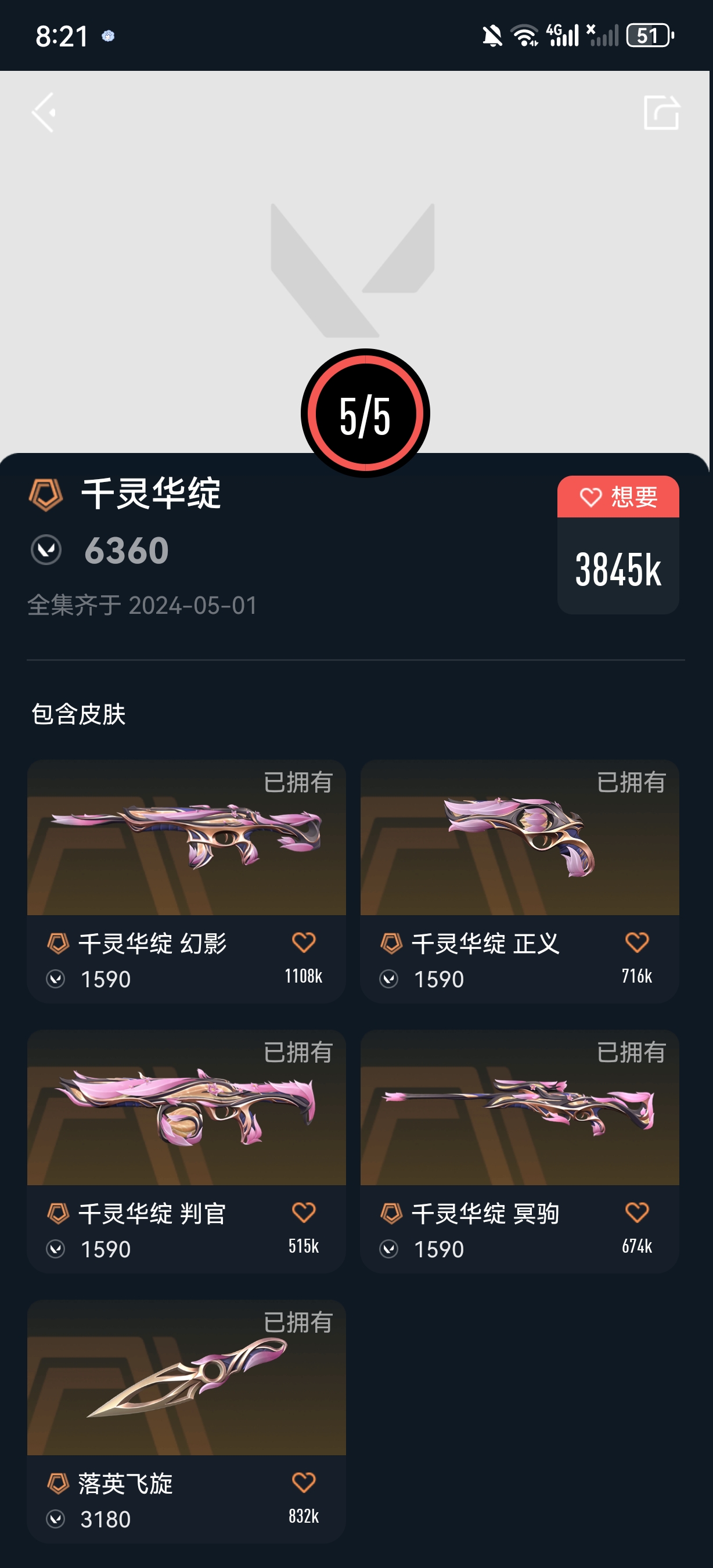Screen dimensions: 713x1568
Task: Open the 落英飞旋 knife skin card
Action: pyautogui.click(x=186, y=1420)
